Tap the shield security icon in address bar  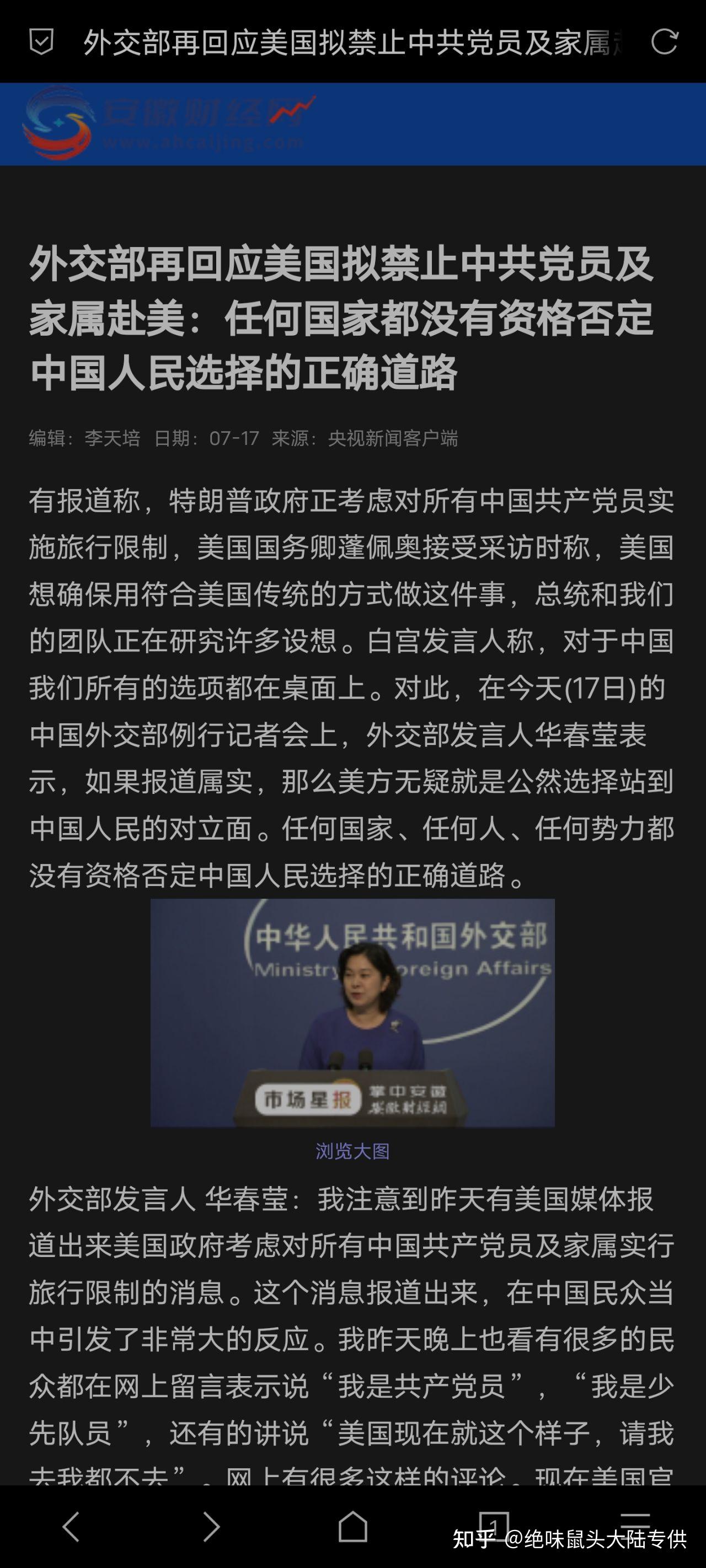click(41, 42)
